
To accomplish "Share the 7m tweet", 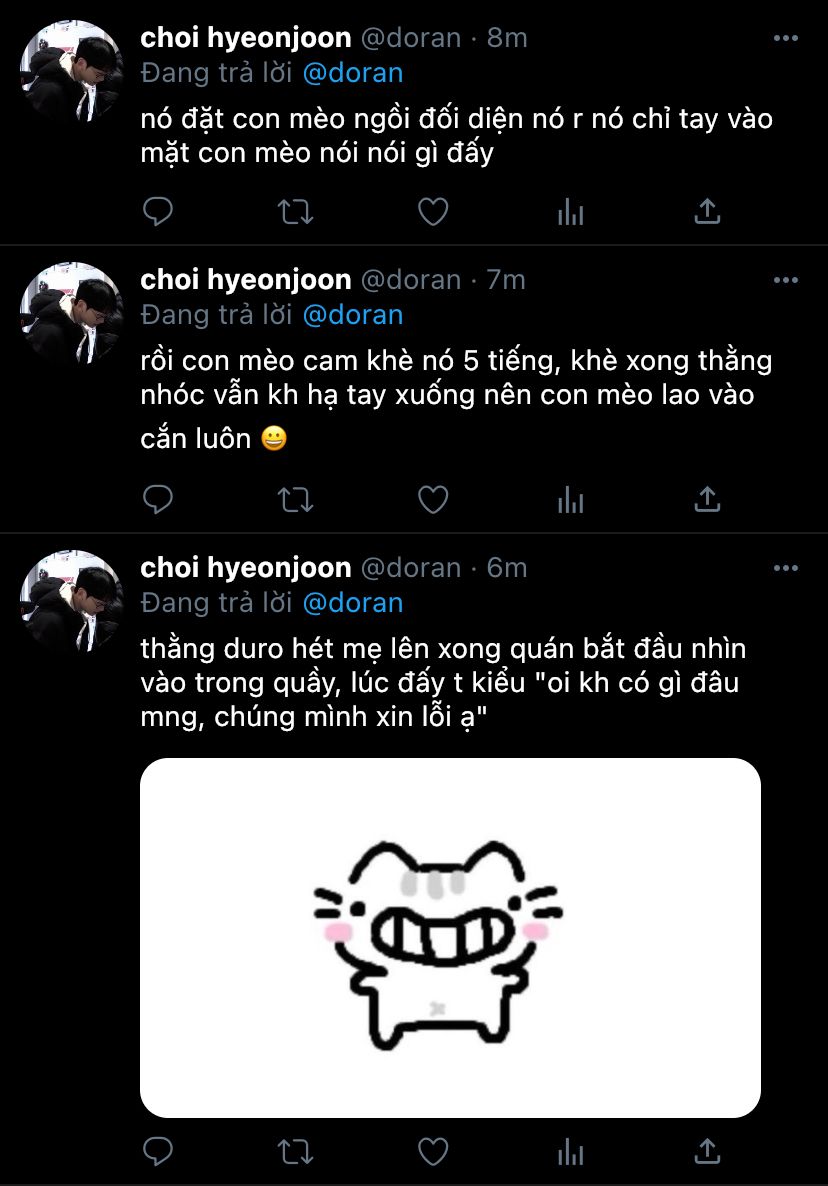I will tap(707, 498).
